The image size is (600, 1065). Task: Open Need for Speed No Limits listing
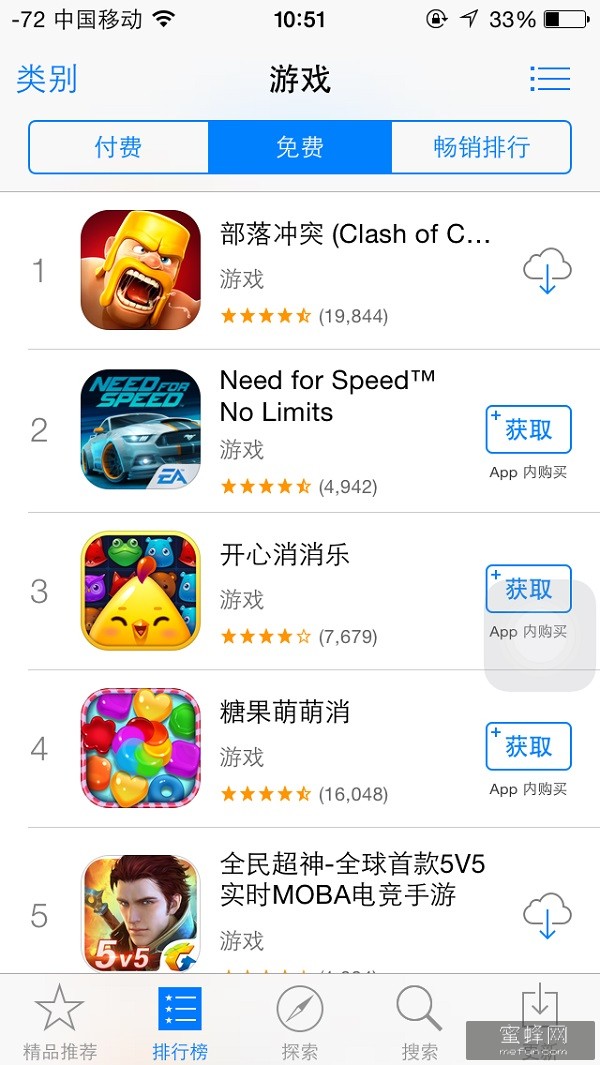tap(327, 396)
